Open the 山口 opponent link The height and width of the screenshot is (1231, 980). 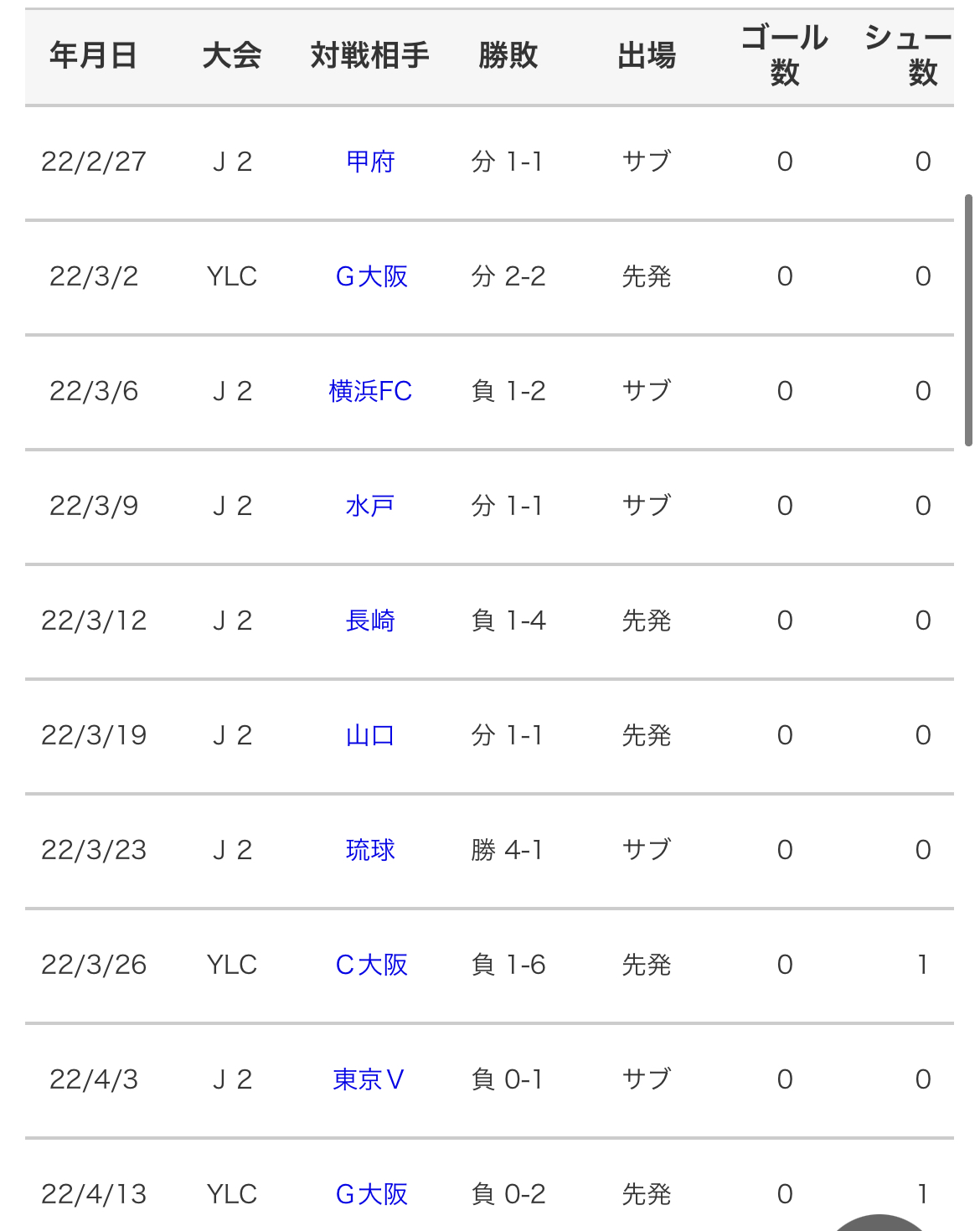tap(370, 735)
